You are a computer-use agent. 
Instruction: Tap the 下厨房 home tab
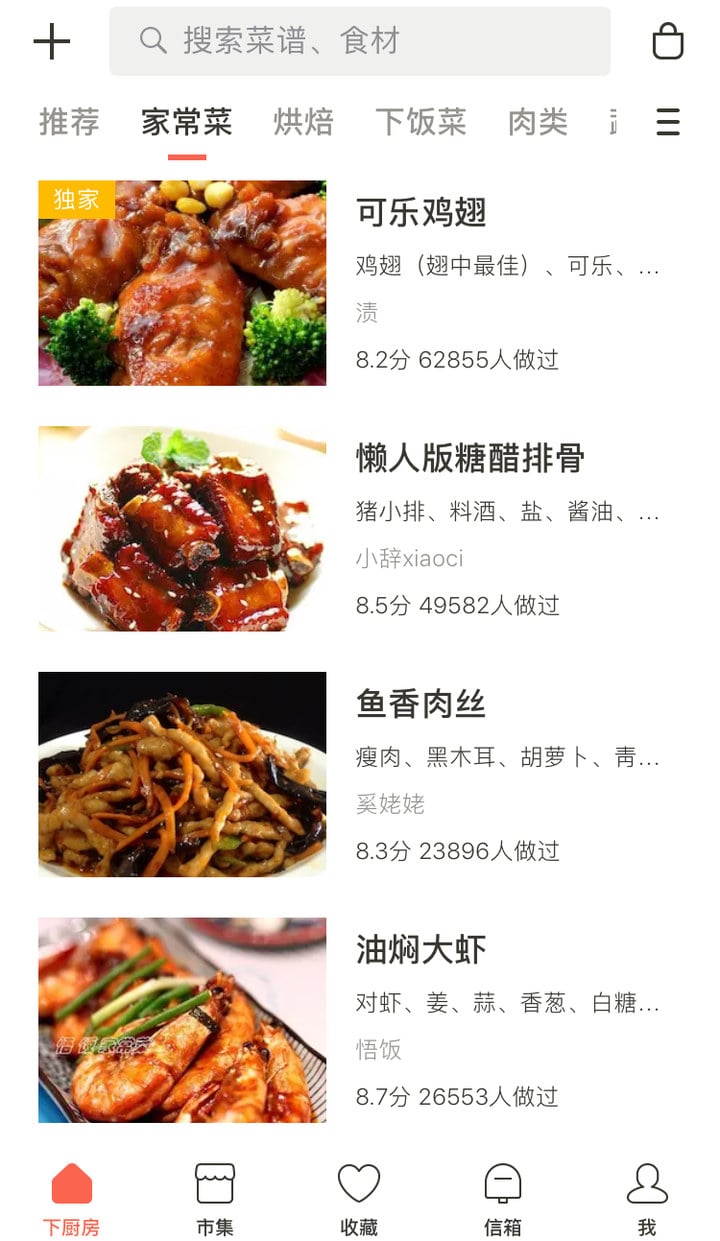click(71, 1199)
